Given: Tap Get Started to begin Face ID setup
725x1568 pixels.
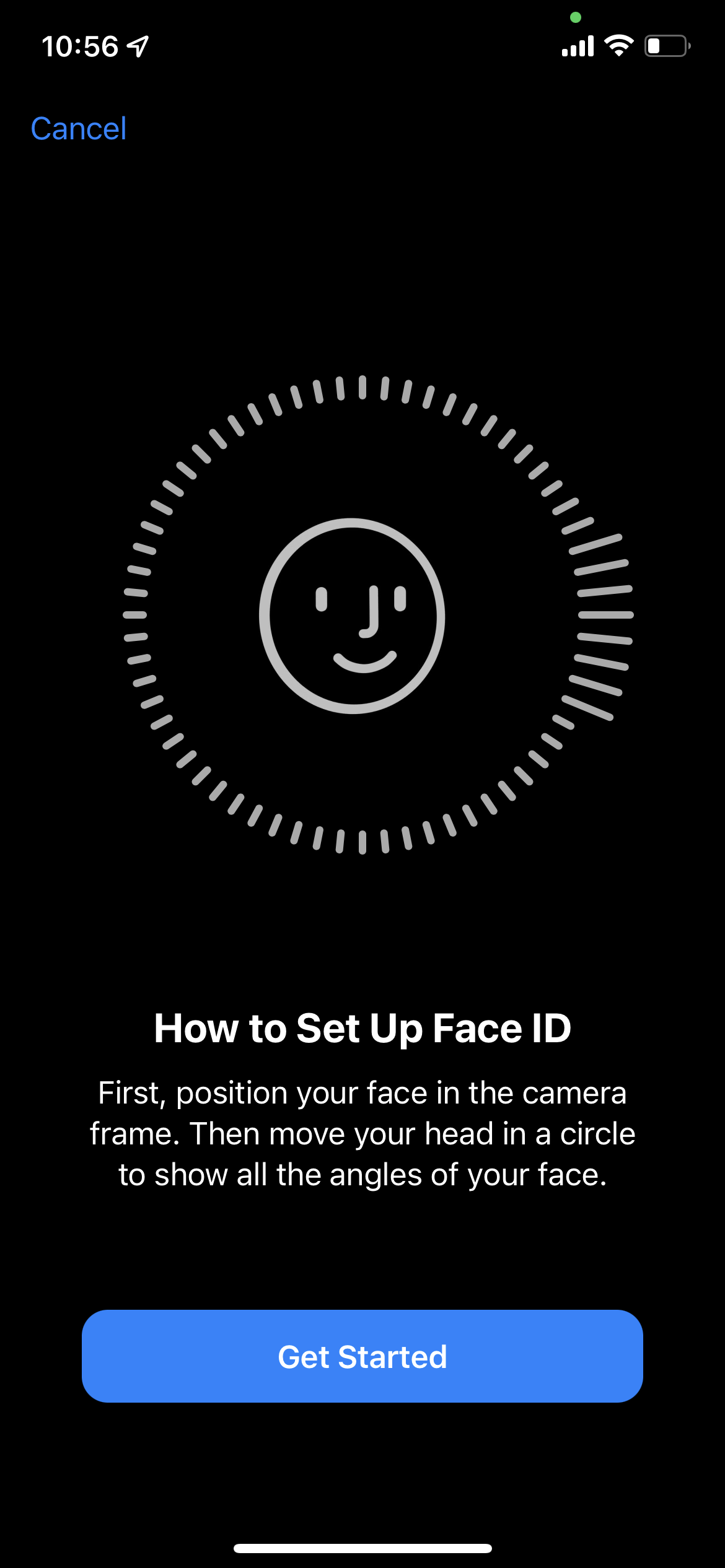Looking at the screenshot, I should tap(362, 1356).
